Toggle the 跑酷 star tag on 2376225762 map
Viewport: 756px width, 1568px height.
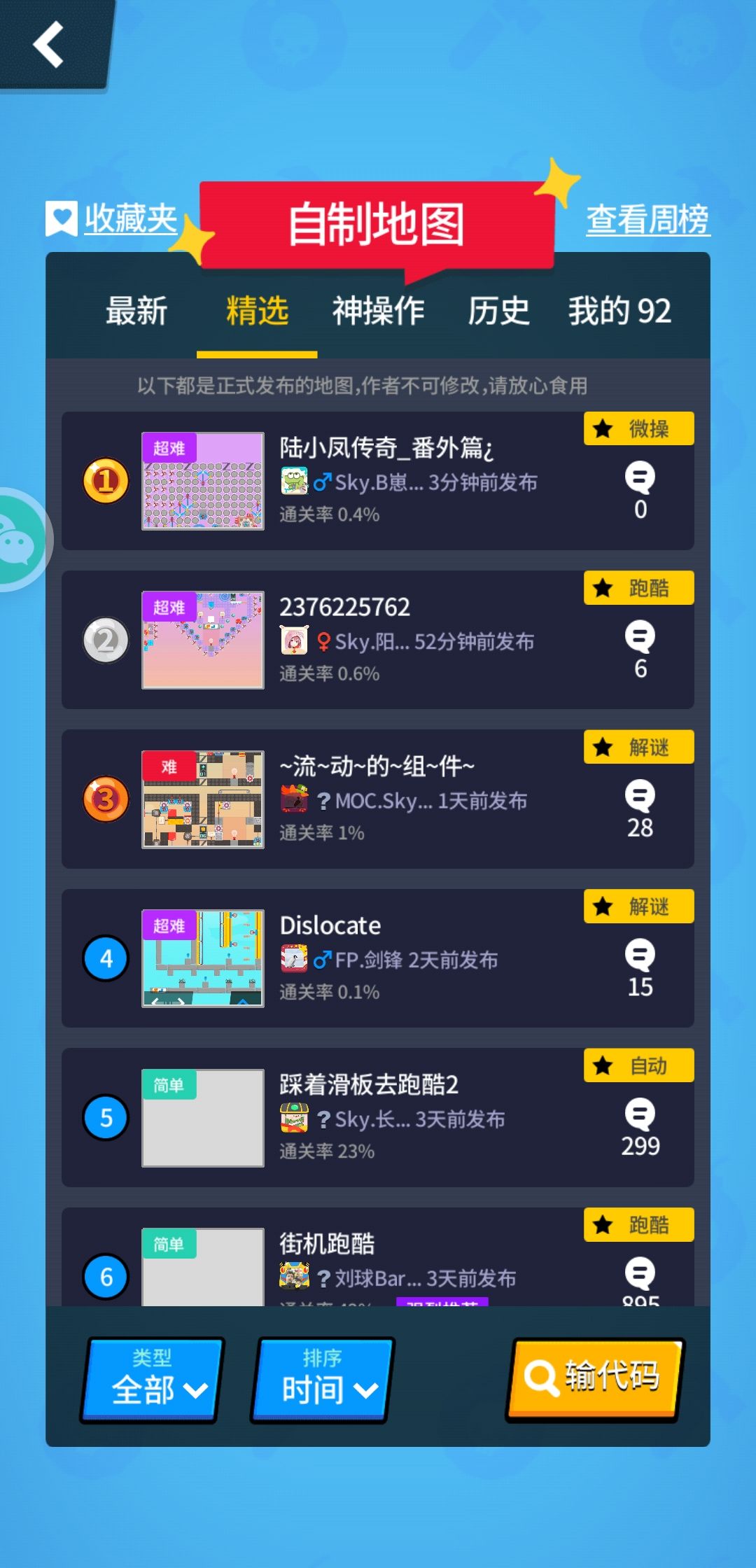pyautogui.click(x=602, y=588)
